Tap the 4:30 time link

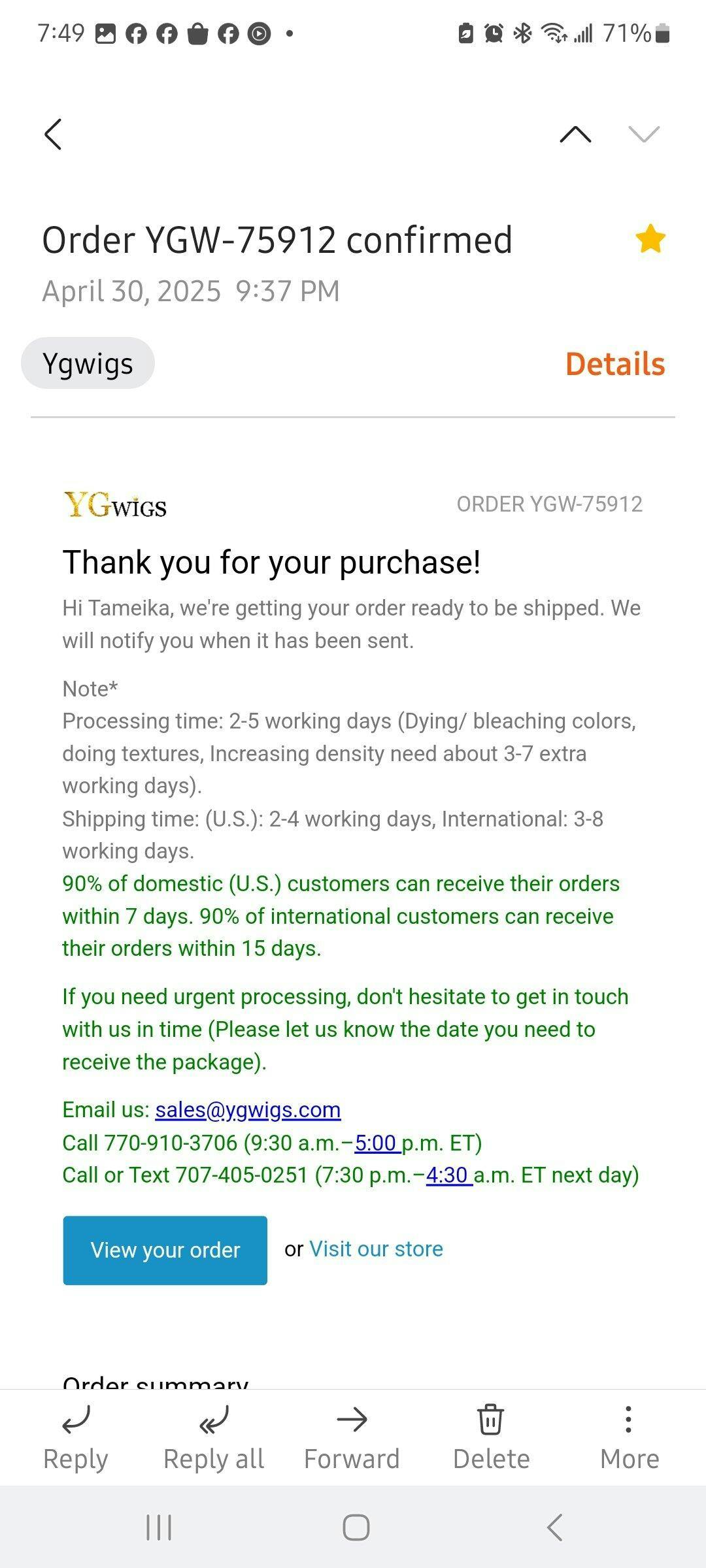click(x=448, y=1175)
